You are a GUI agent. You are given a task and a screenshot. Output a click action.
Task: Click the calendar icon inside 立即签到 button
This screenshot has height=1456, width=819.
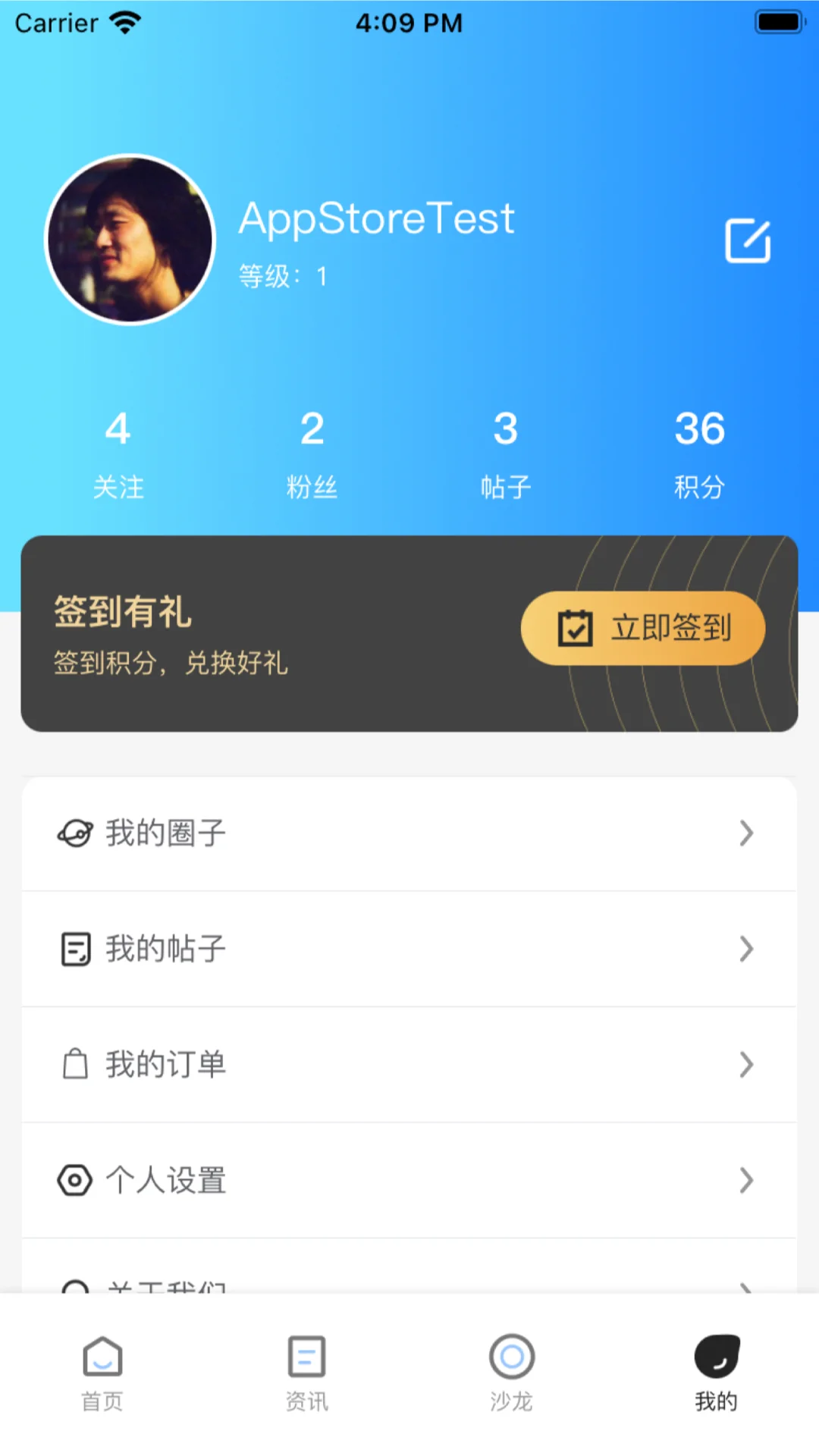[x=574, y=628]
